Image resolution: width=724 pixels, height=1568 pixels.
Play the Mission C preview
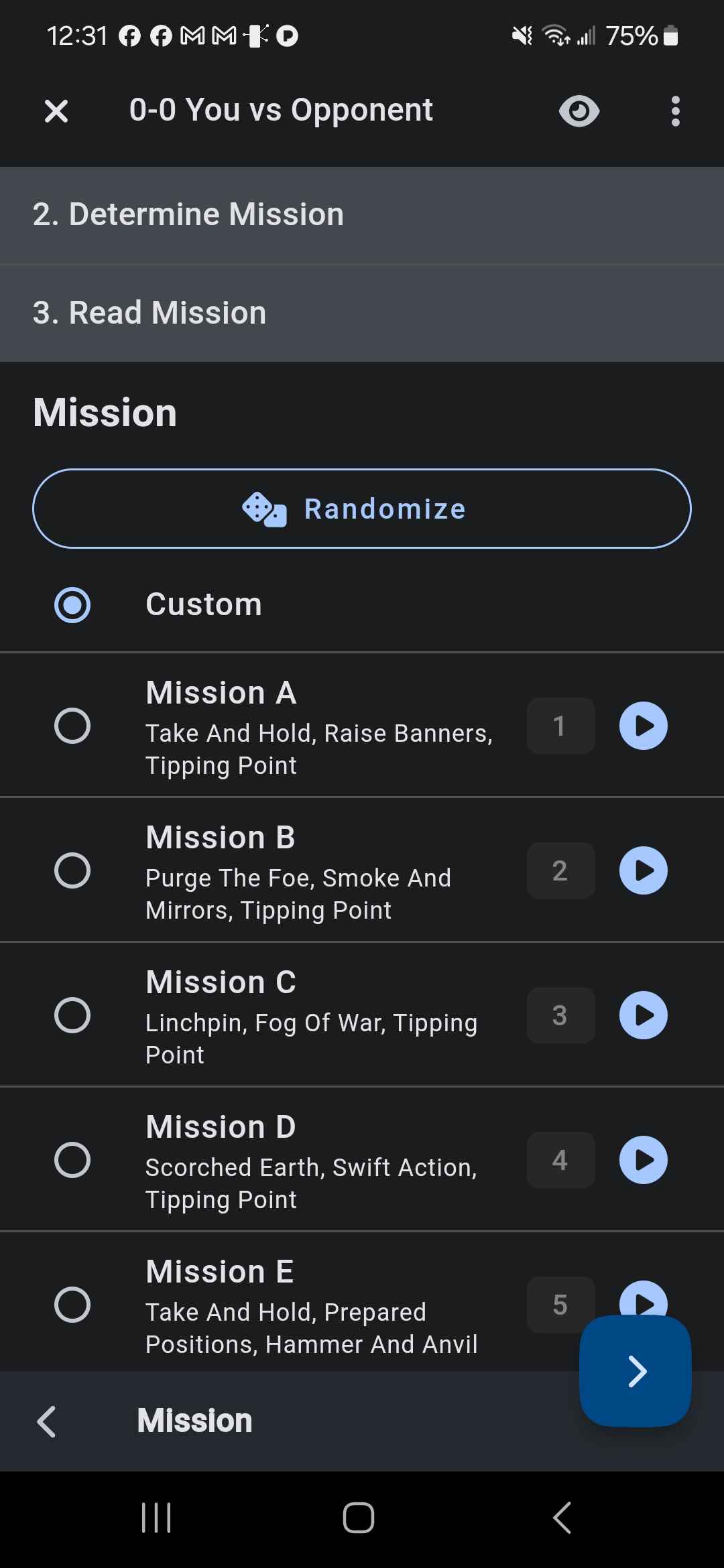pyautogui.click(x=642, y=1016)
